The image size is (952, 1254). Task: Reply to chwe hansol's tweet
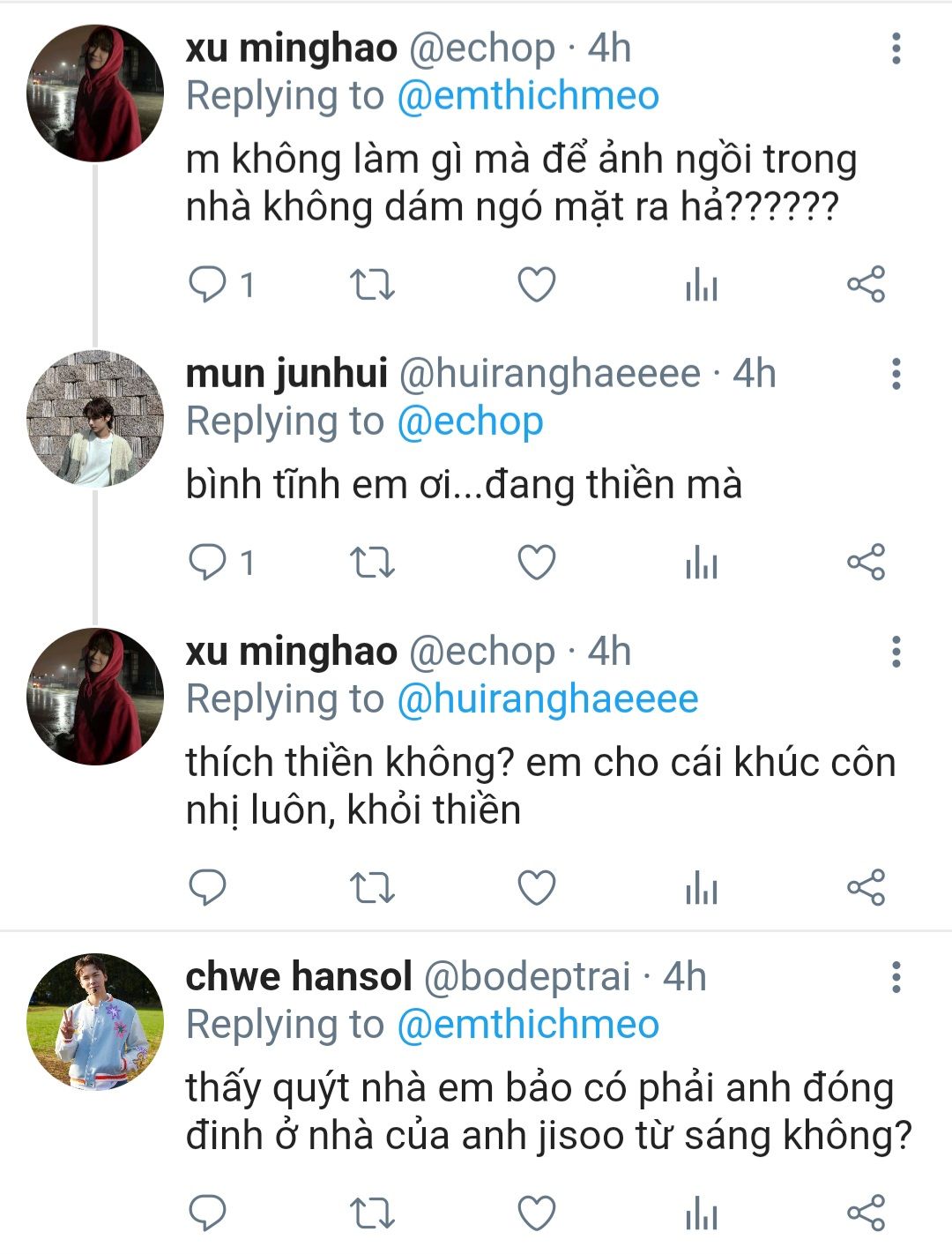[x=209, y=1213]
